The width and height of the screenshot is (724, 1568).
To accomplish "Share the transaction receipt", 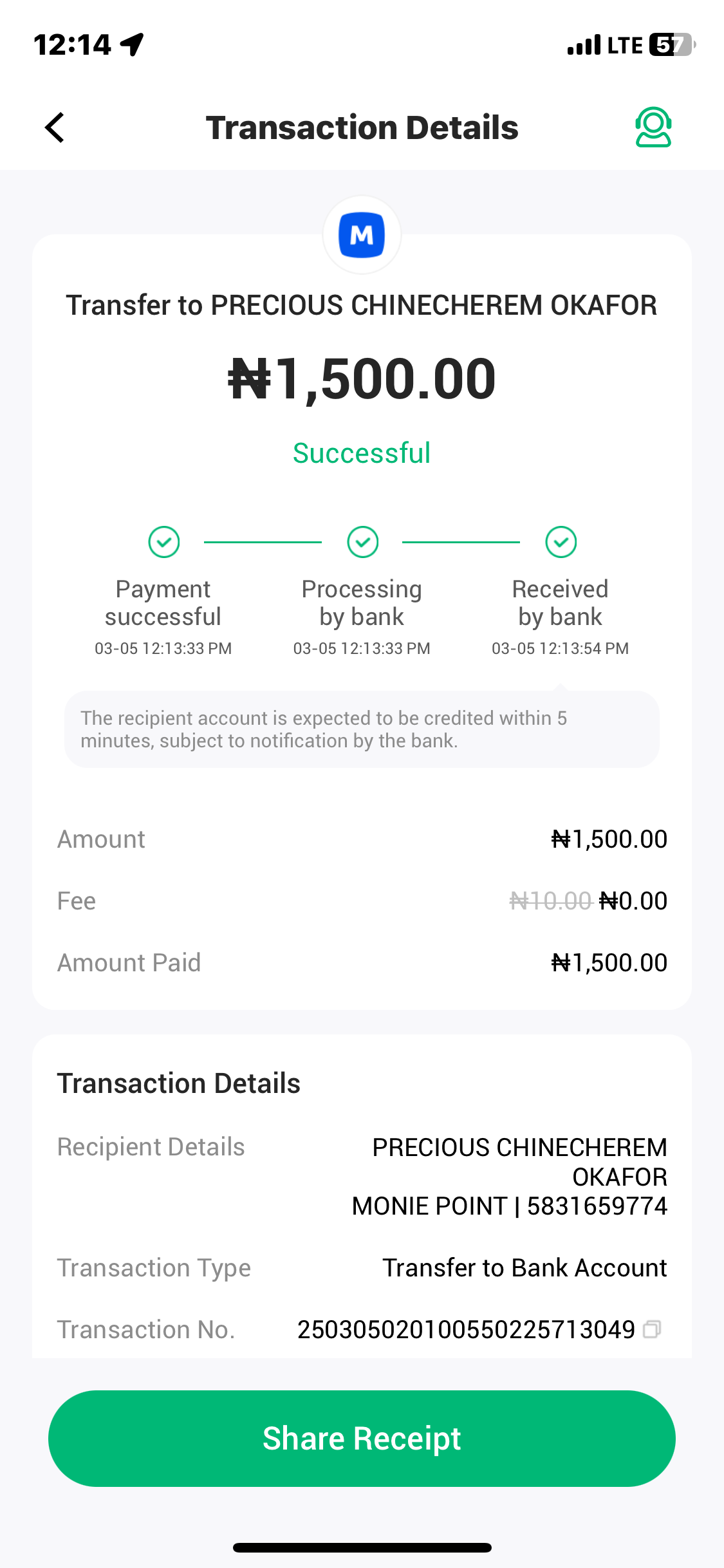I will (362, 1439).
